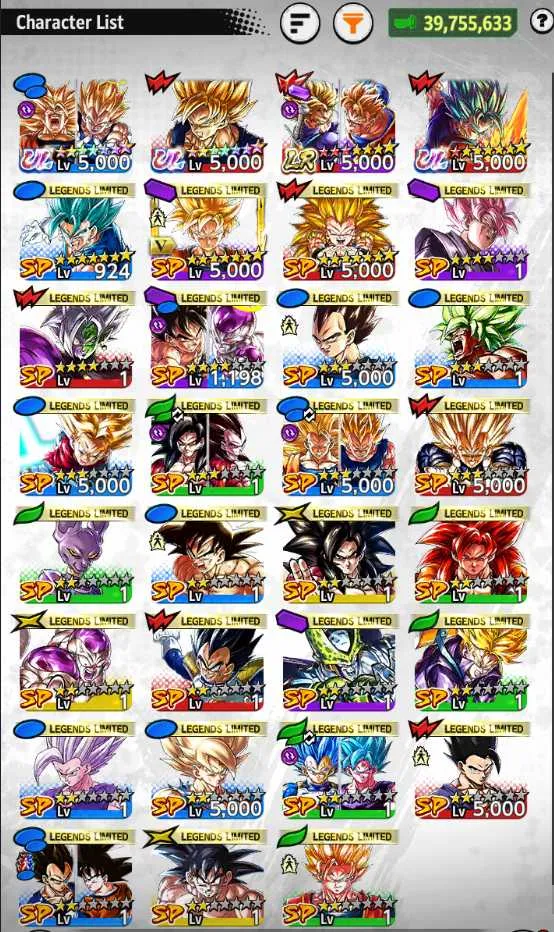Image resolution: width=554 pixels, height=932 pixels.
Task: Open the character filter funnel
Action: point(353,24)
